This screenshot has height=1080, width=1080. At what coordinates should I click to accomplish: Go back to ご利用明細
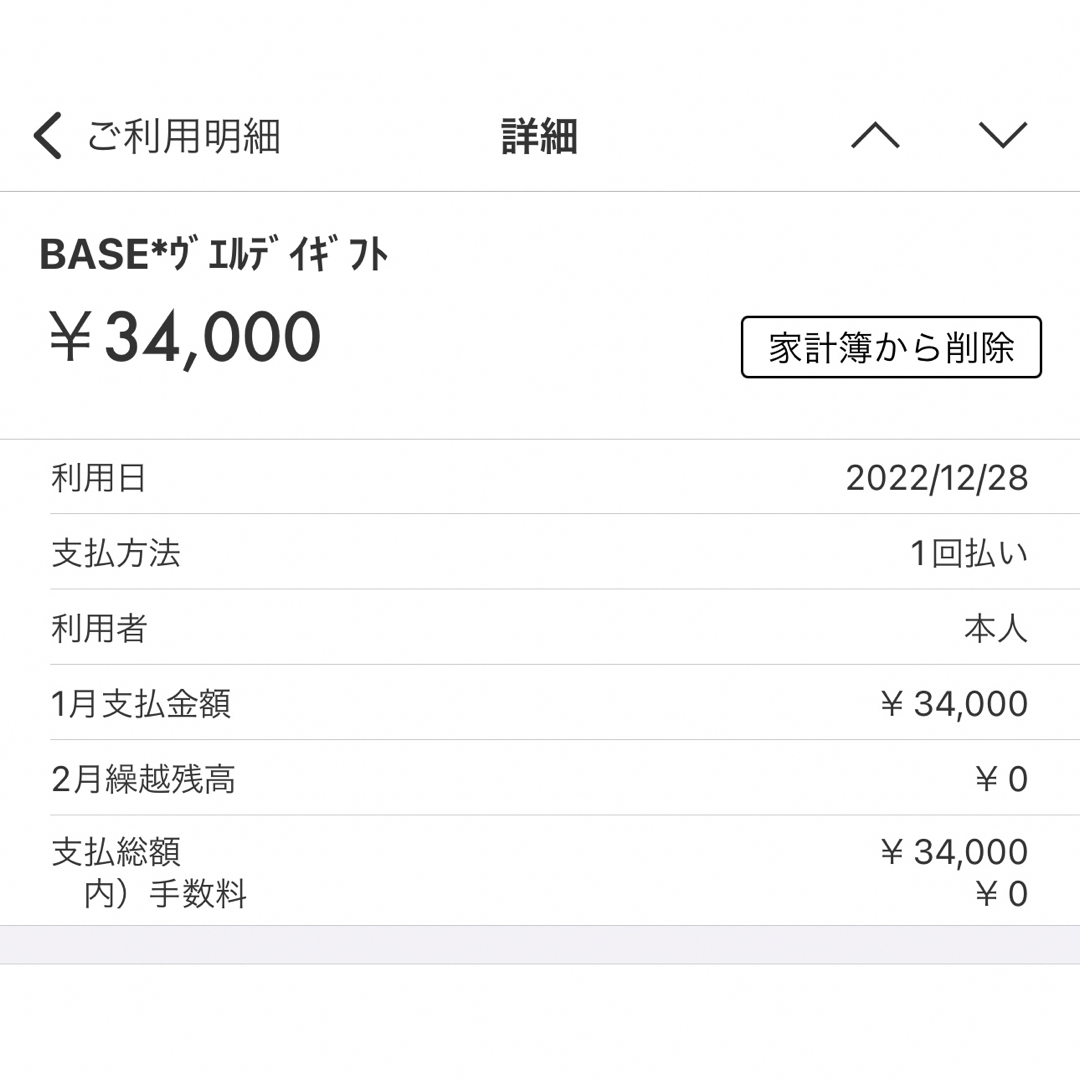pyautogui.click(x=155, y=136)
